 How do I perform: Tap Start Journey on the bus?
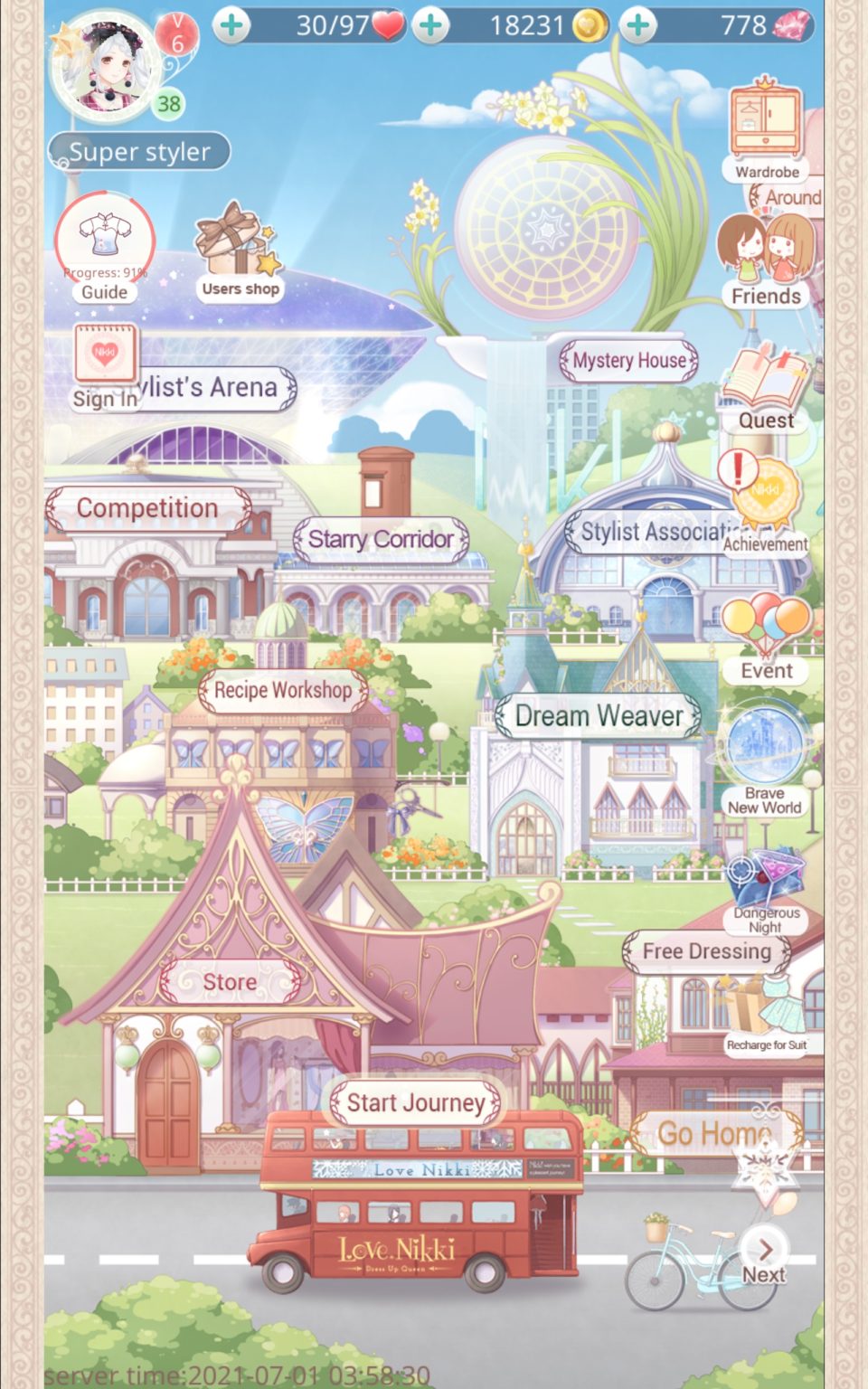tap(416, 1102)
